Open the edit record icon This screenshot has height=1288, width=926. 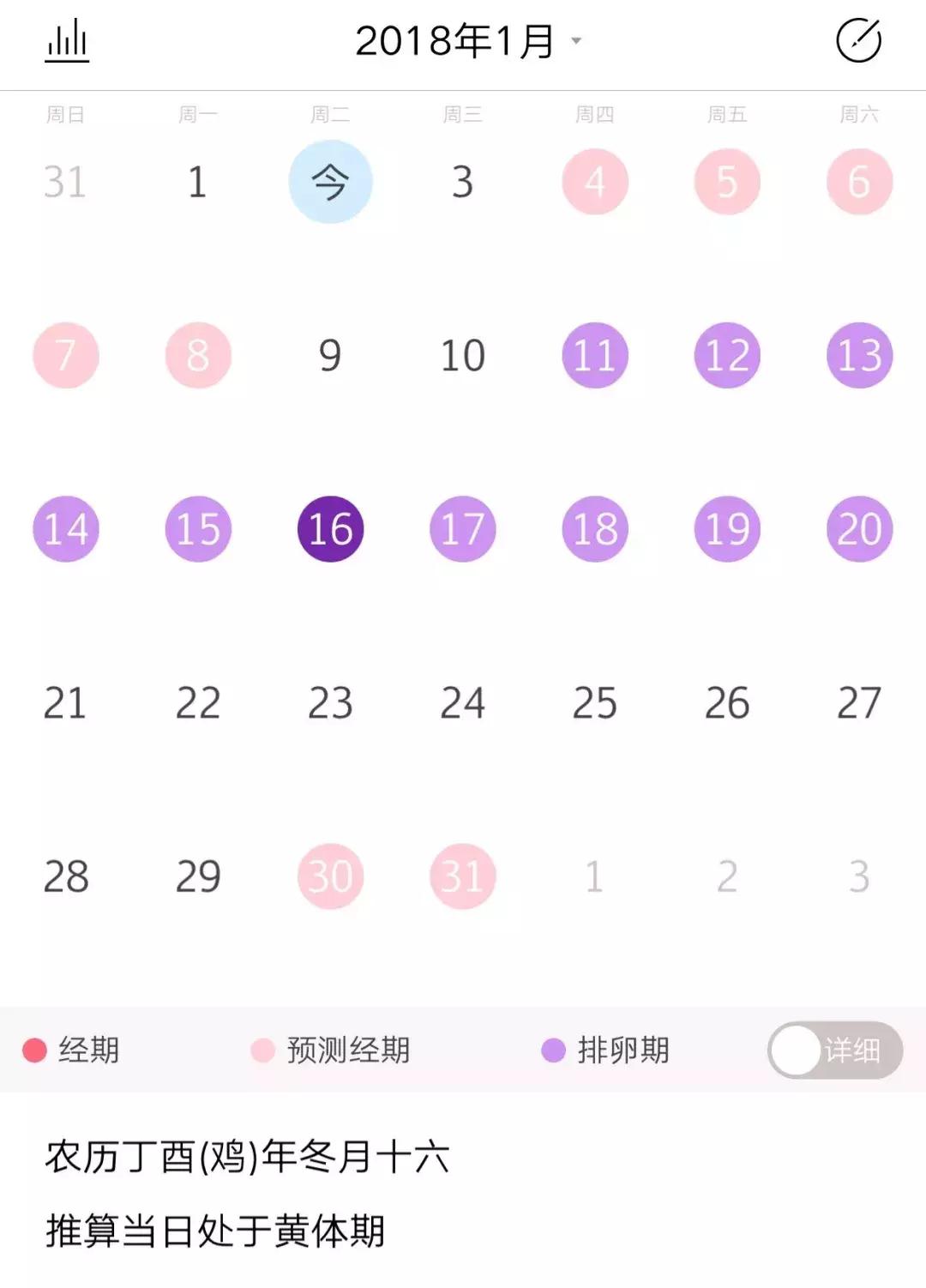pyautogui.click(x=858, y=40)
